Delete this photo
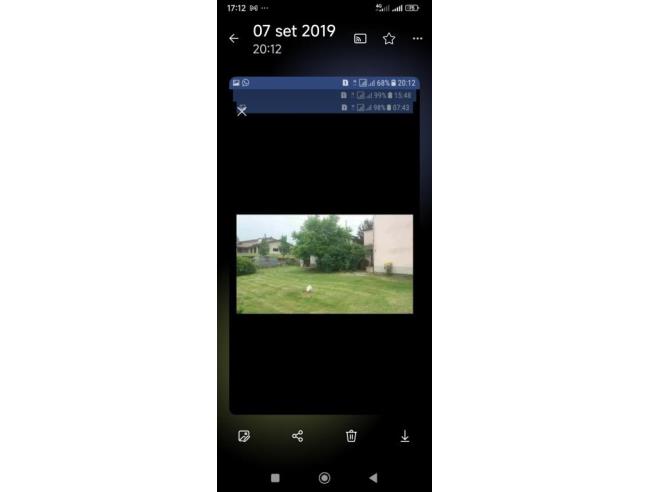This screenshot has height=492, width=648. click(351, 436)
